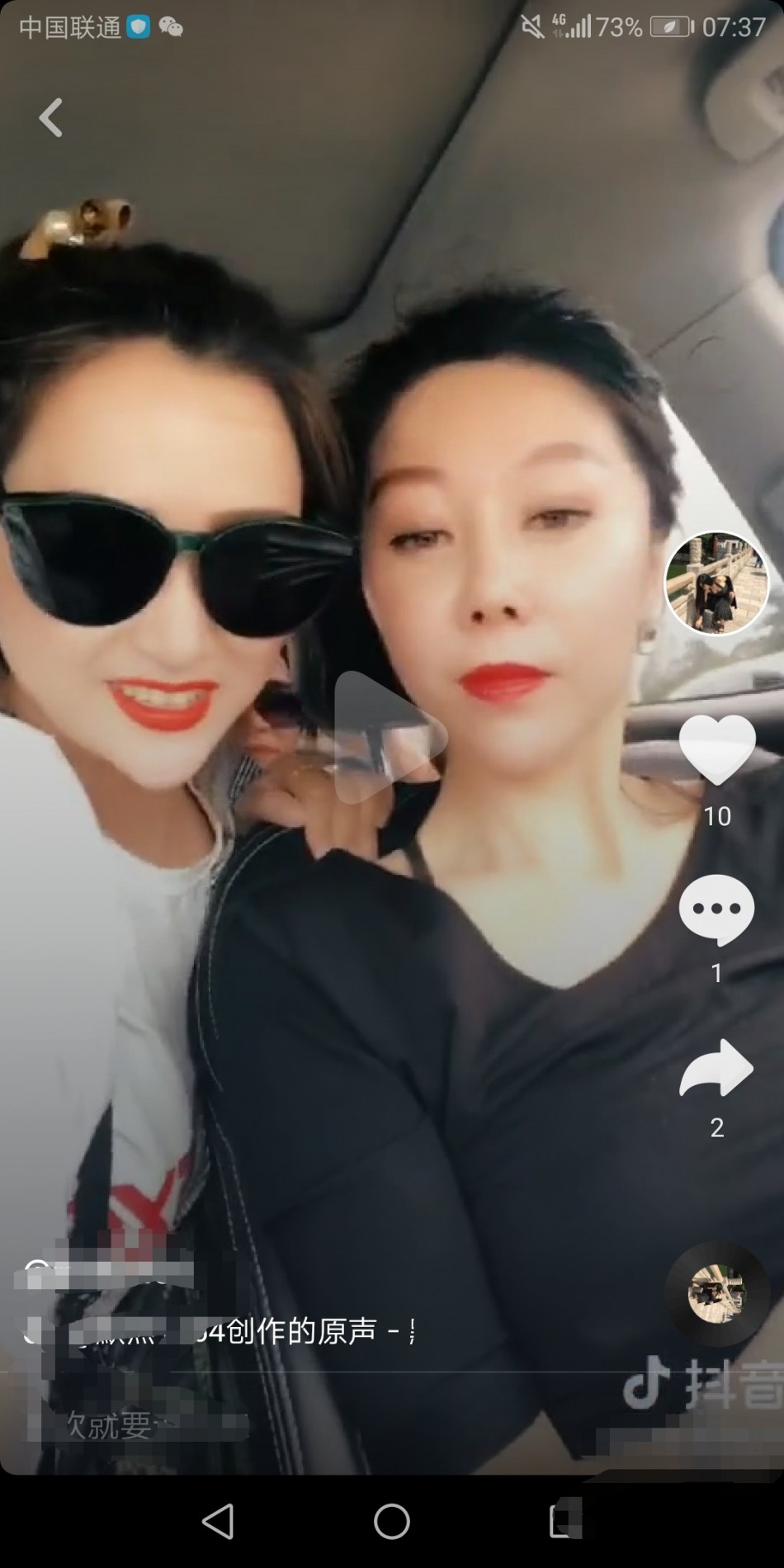Image resolution: width=784 pixels, height=1568 pixels.
Task: Open the spinning music disc
Action: tap(716, 1294)
